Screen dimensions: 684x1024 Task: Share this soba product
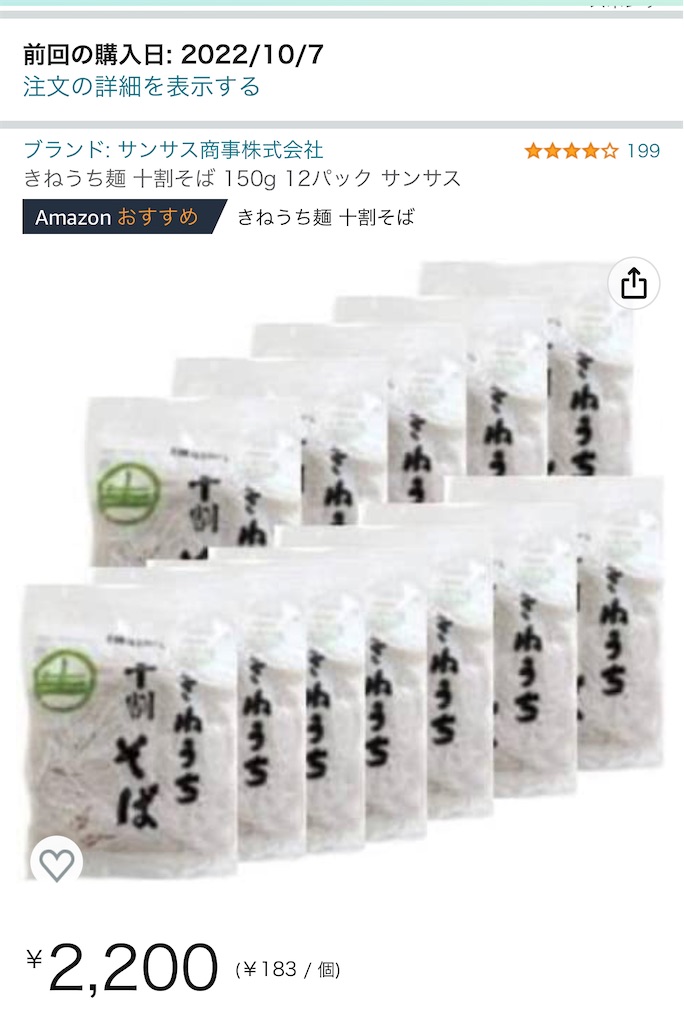point(634,285)
